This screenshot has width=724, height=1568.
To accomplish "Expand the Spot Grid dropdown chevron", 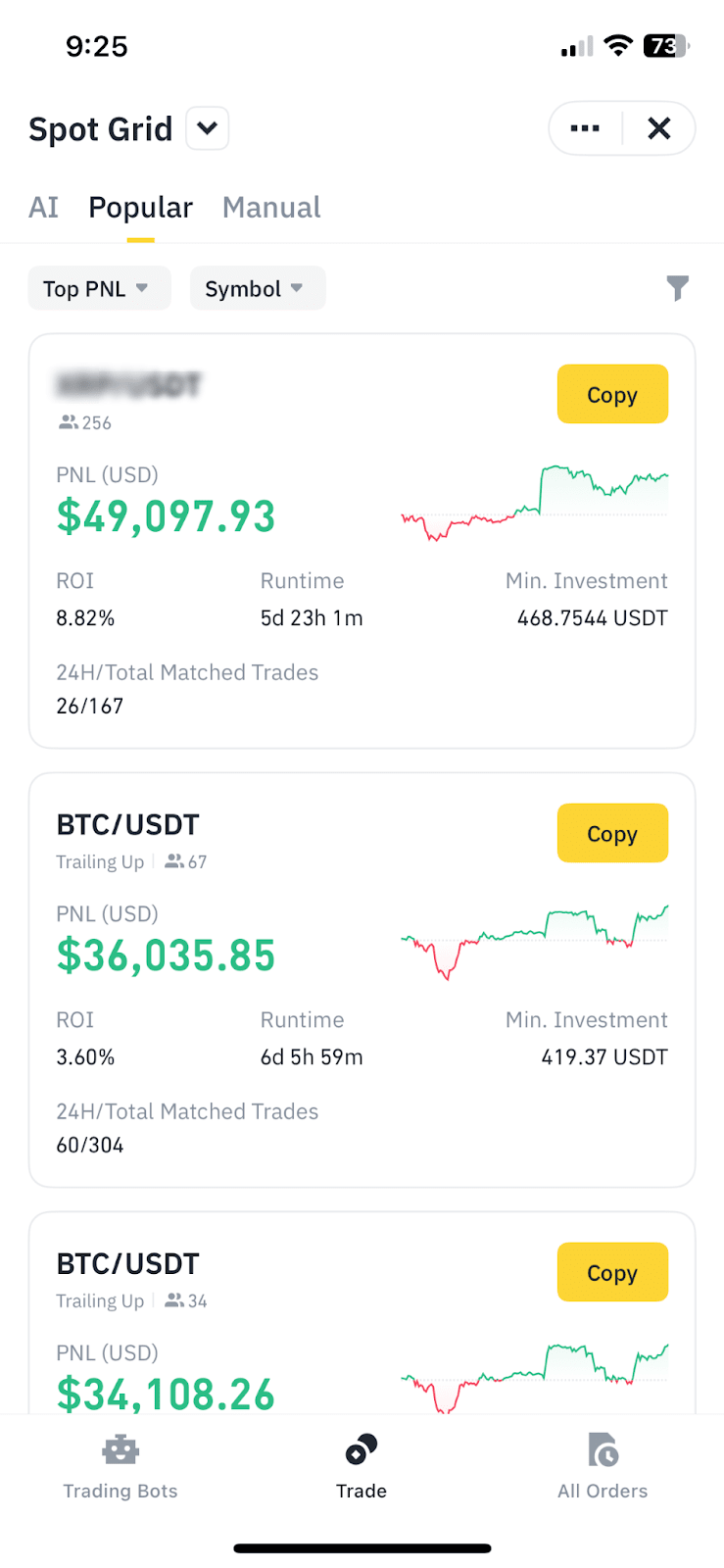I will [208, 128].
